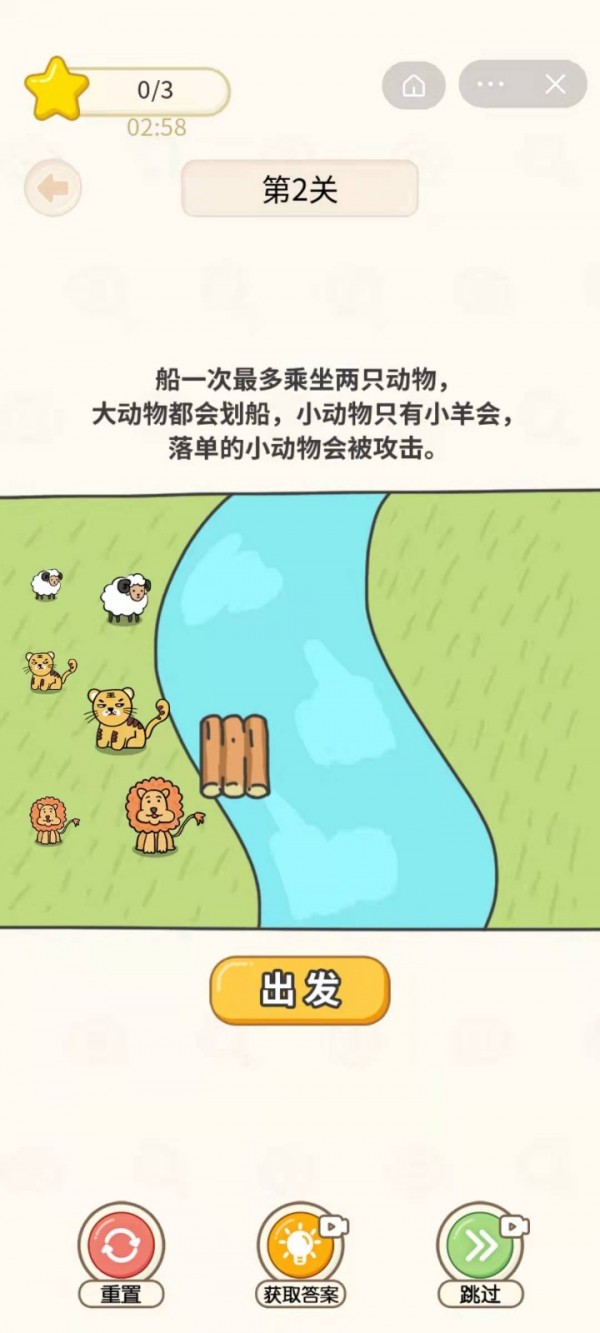Select the big sheep
This screenshot has height=1333, width=600.
pos(125,598)
